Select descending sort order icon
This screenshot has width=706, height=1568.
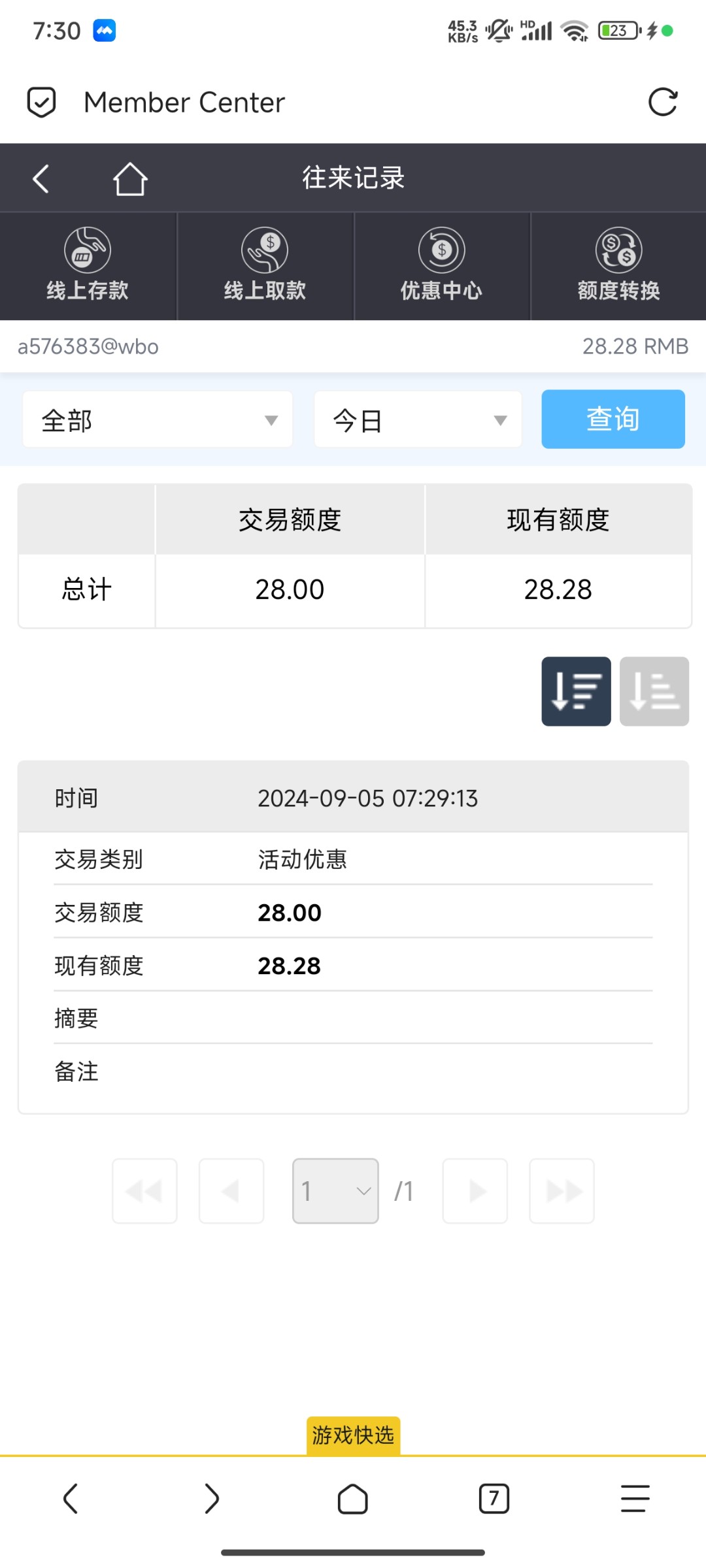tap(576, 691)
